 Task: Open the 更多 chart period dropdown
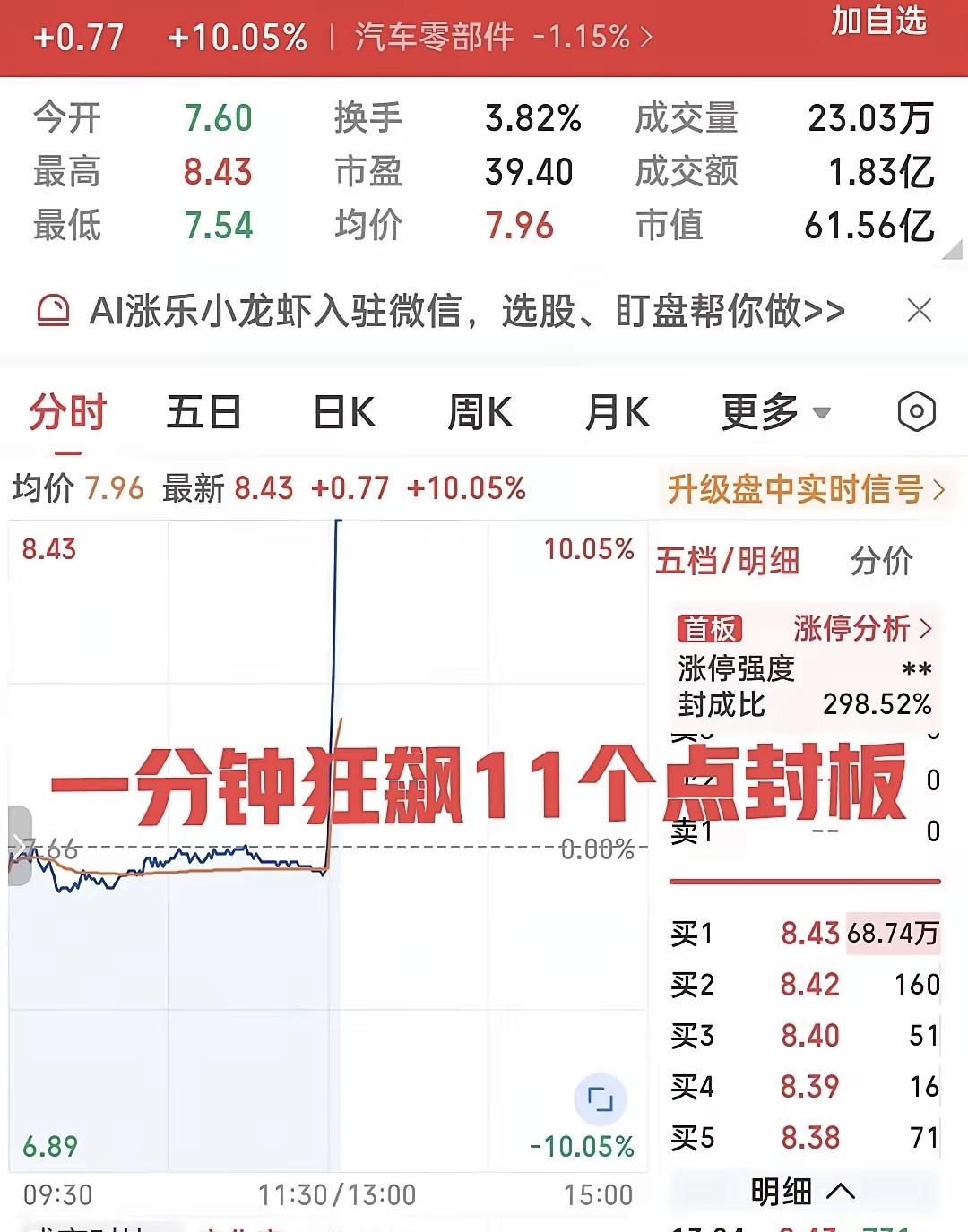pyautogui.click(x=772, y=412)
